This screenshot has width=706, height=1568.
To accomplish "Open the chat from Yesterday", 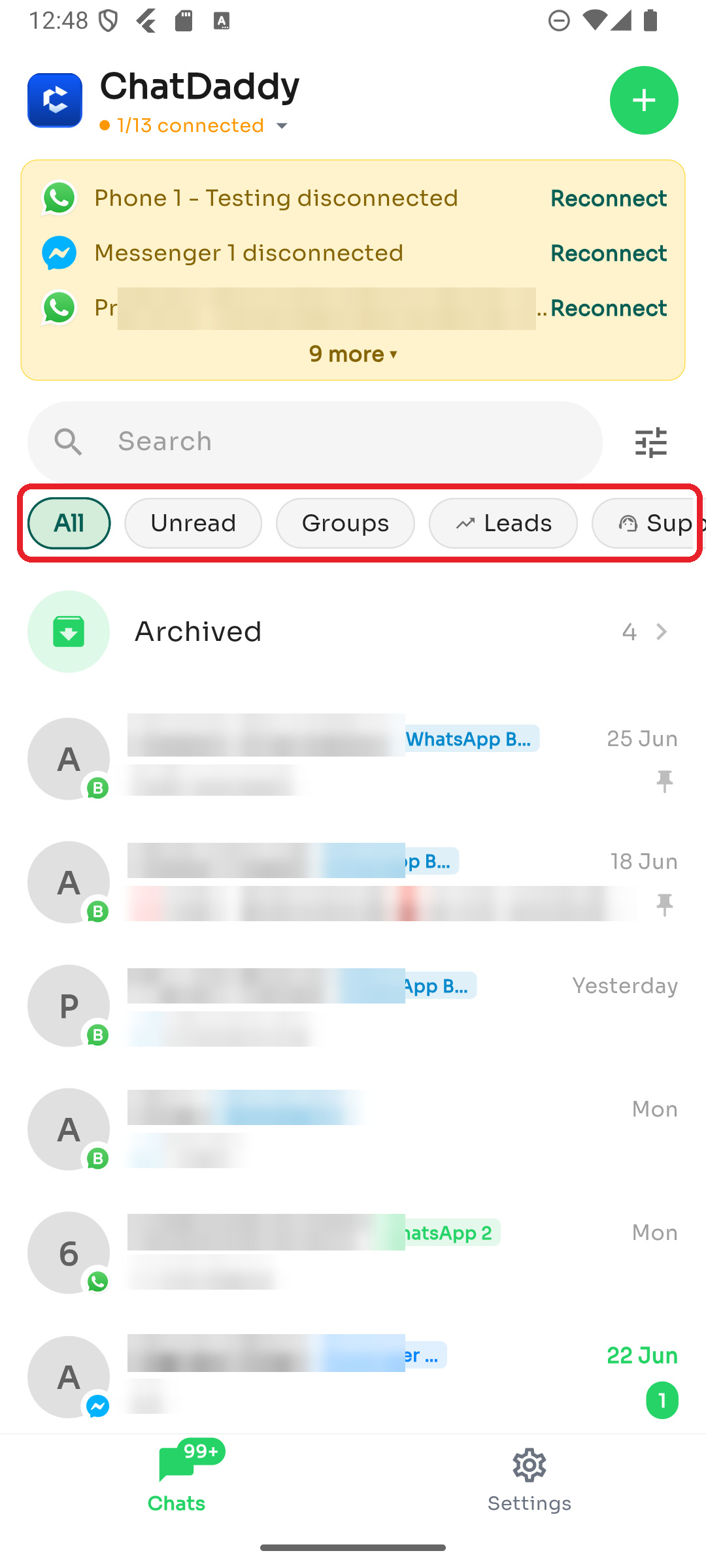I will (x=353, y=1006).
